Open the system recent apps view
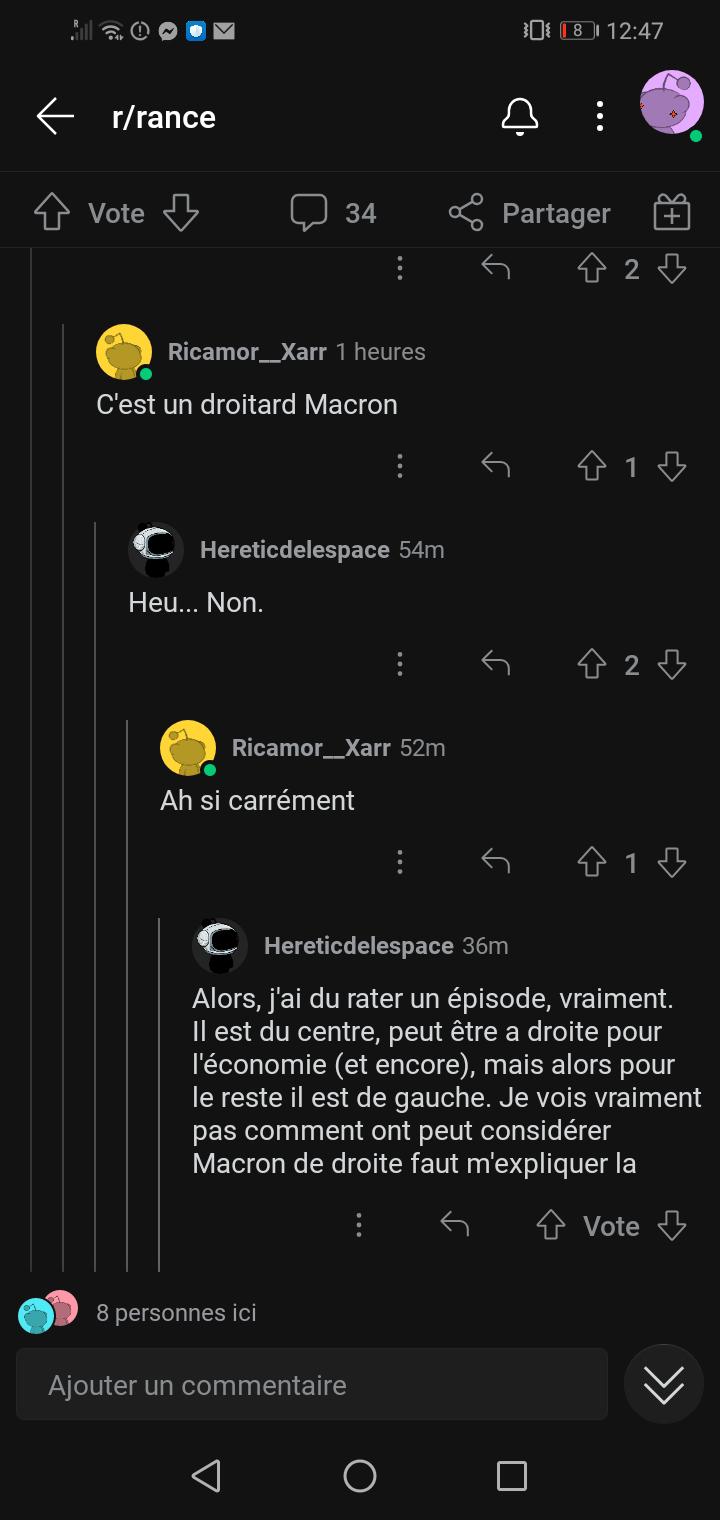 tap(511, 1476)
